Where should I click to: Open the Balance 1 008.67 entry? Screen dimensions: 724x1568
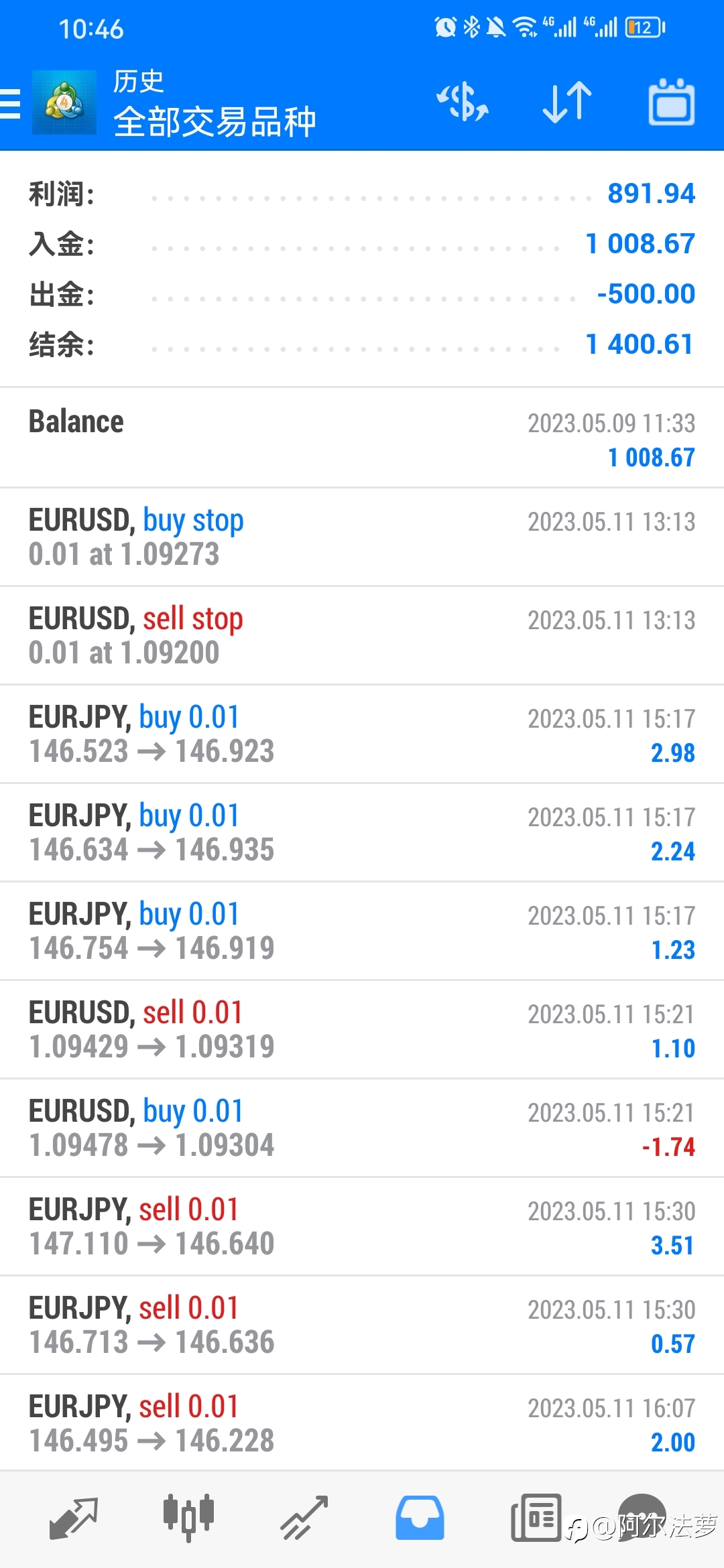tap(362, 438)
